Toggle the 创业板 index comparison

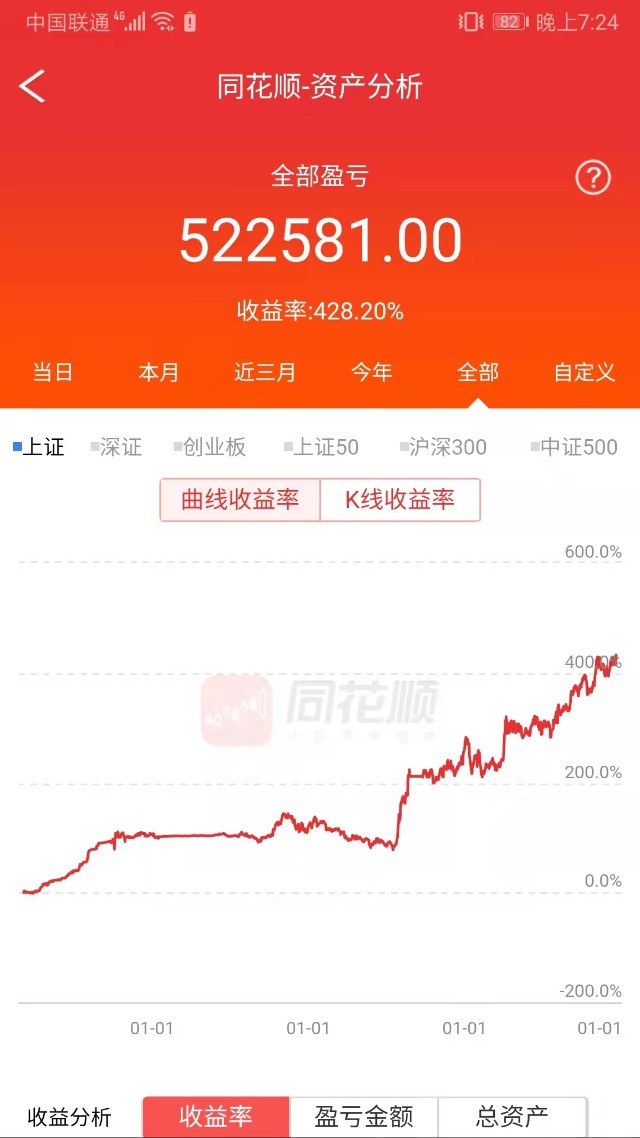(x=210, y=447)
